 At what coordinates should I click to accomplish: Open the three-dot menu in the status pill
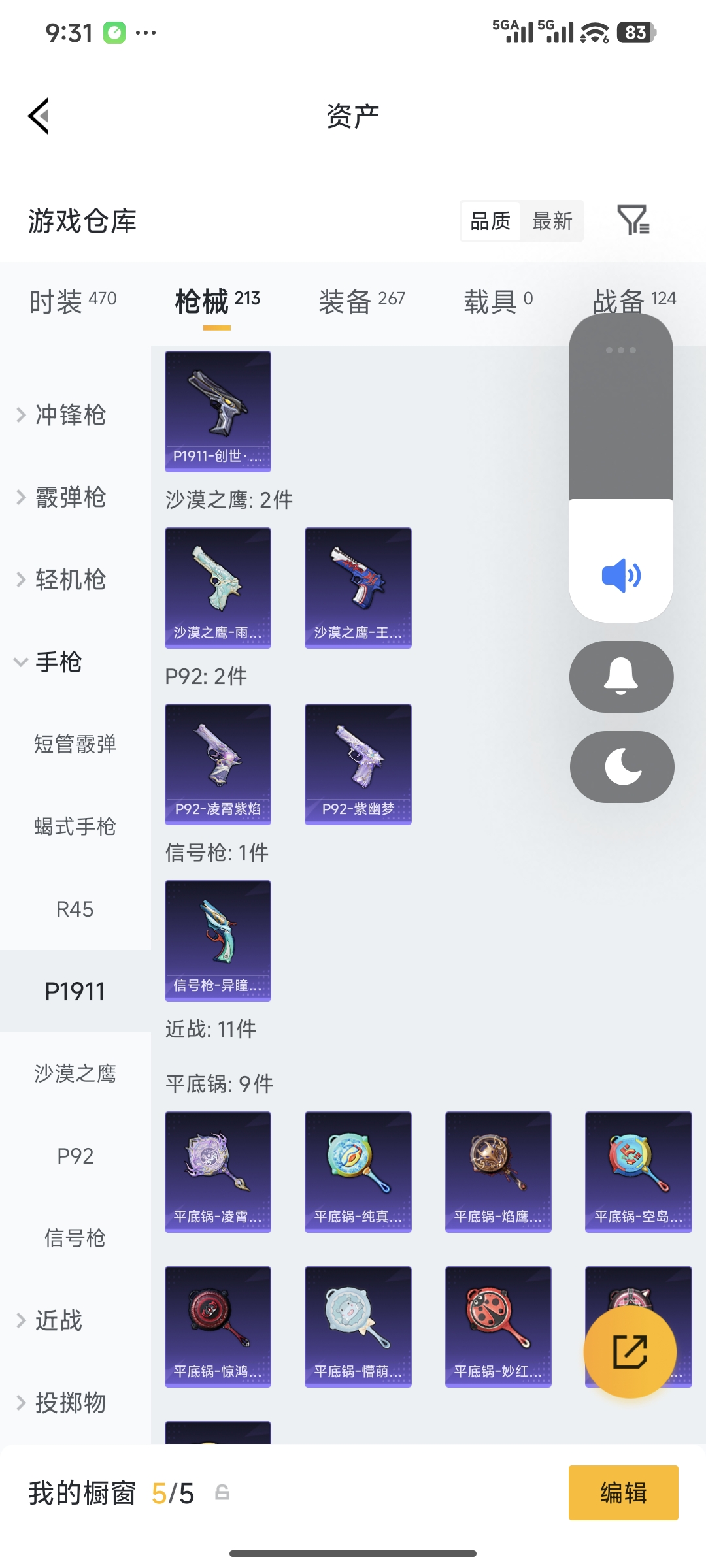pyautogui.click(x=620, y=350)
